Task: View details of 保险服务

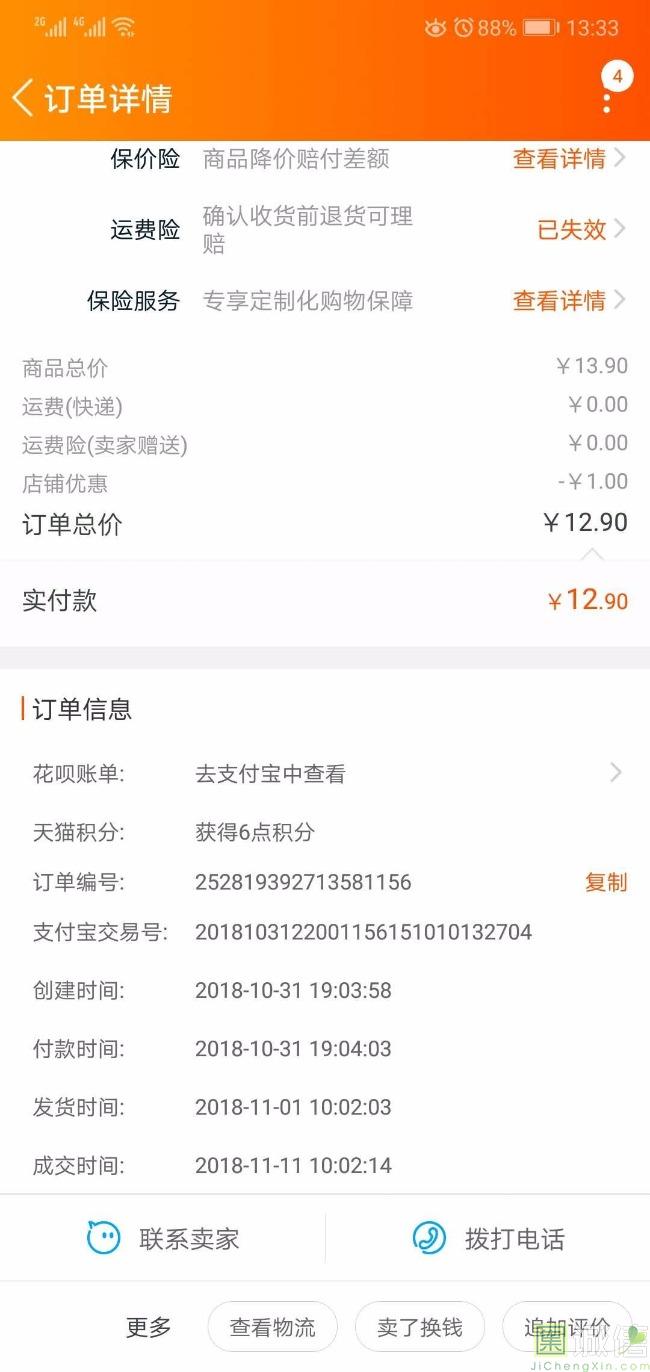Action: [569, 301]
